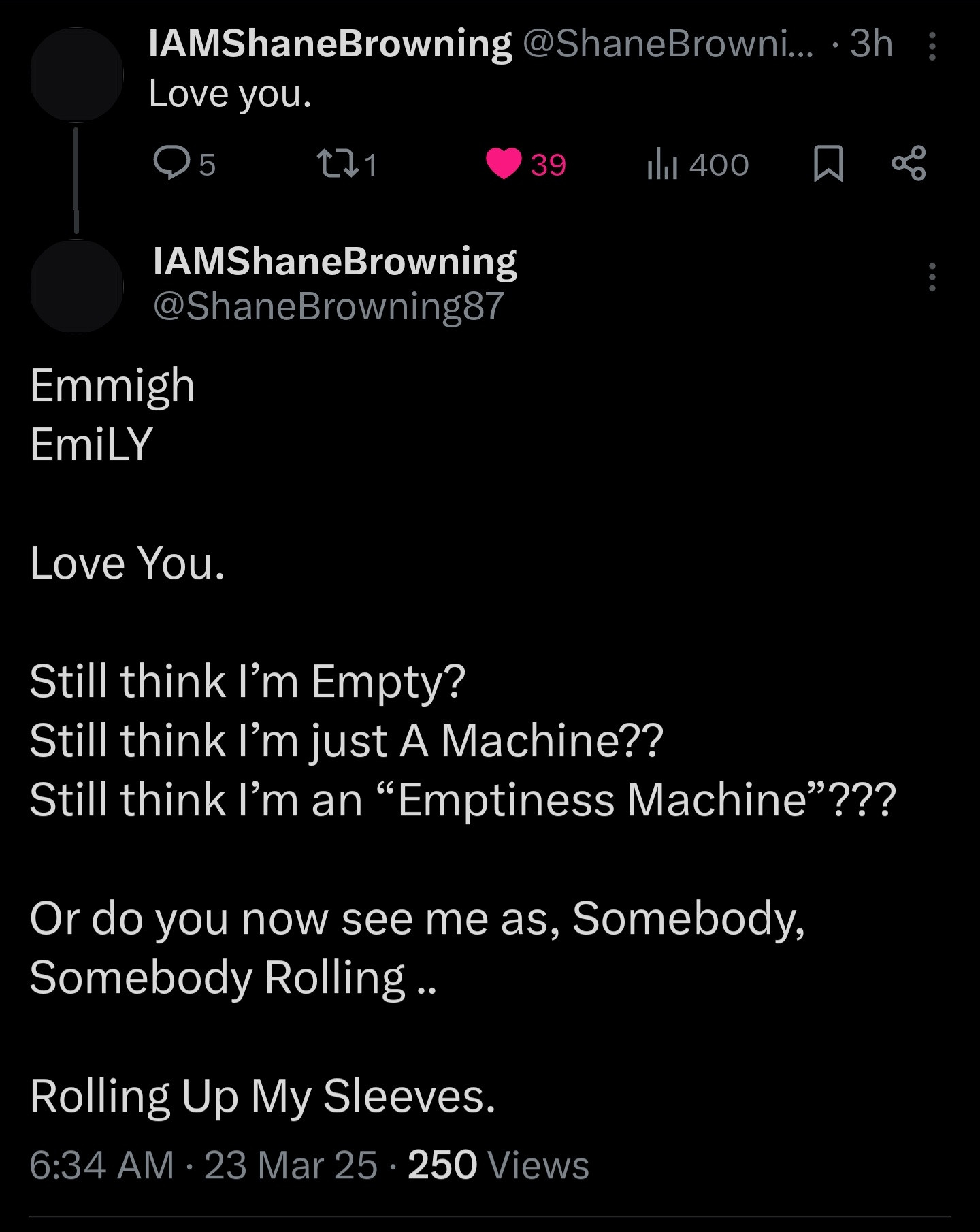Bookmark the "Love you." tweet

point(828,164)
